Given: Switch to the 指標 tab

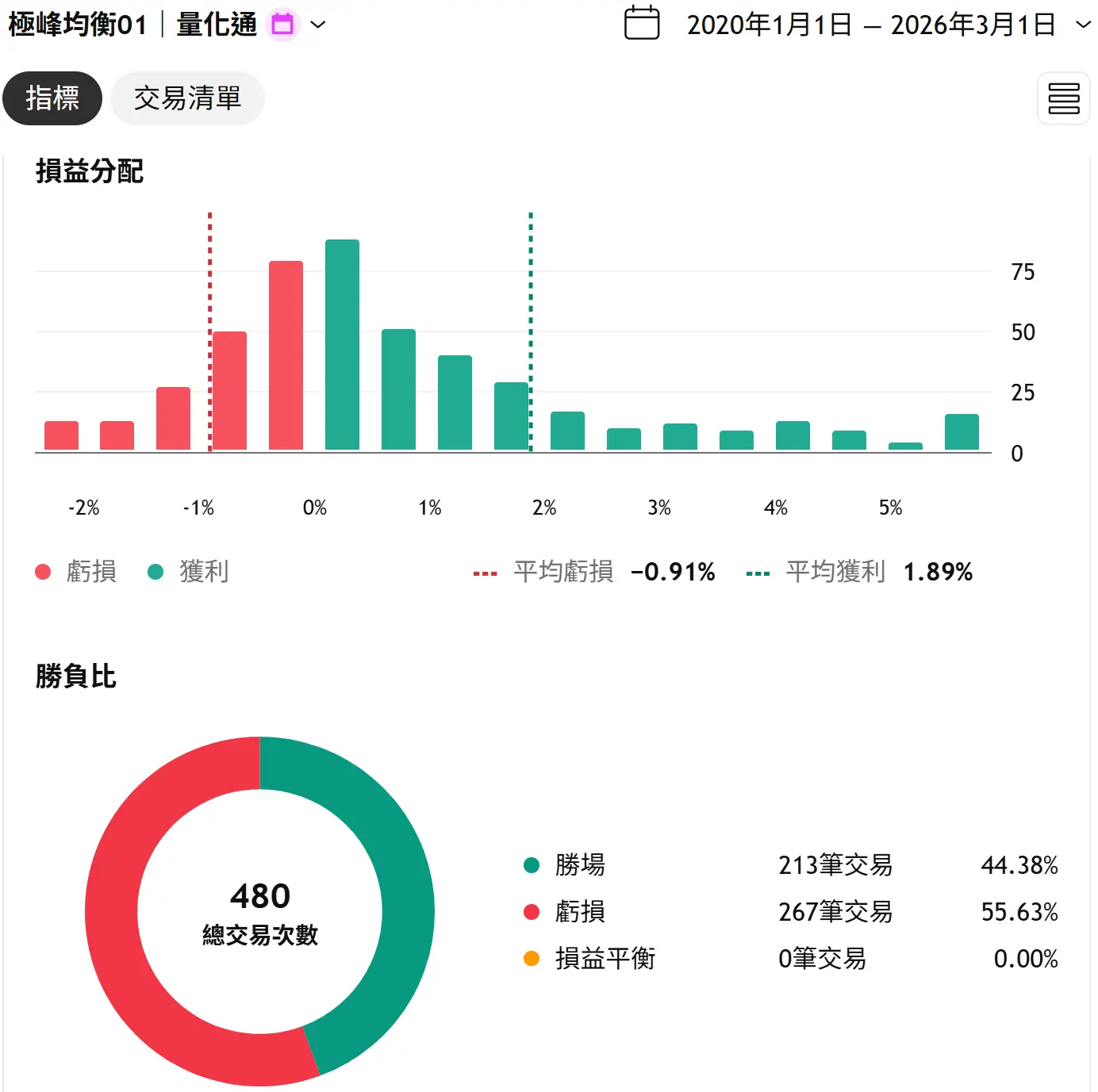Looking at the screenshot, I should click(x=52, y=98).
